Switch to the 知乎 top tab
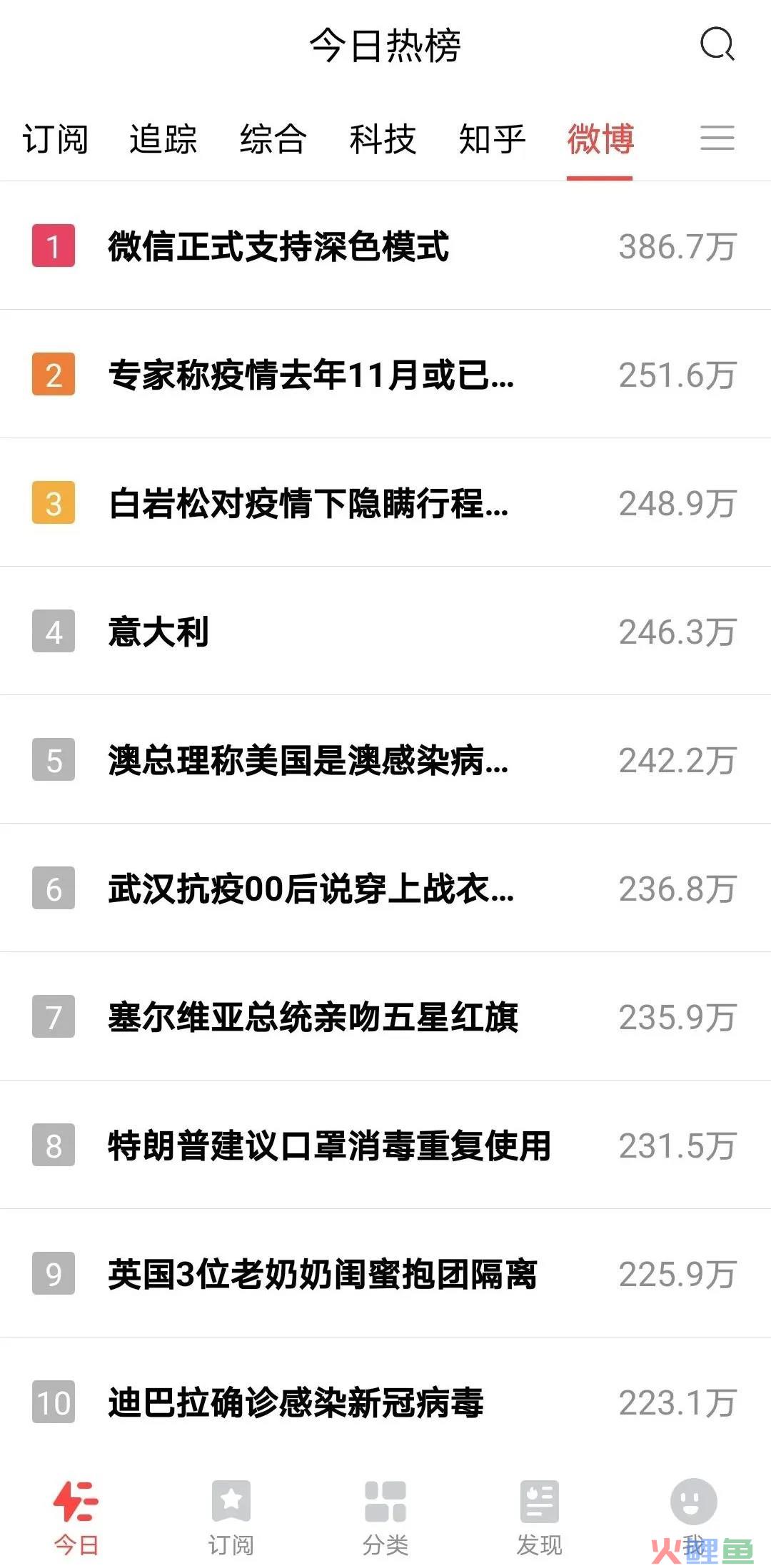This screenshot has height=1568, width=771. coord(492,138)
